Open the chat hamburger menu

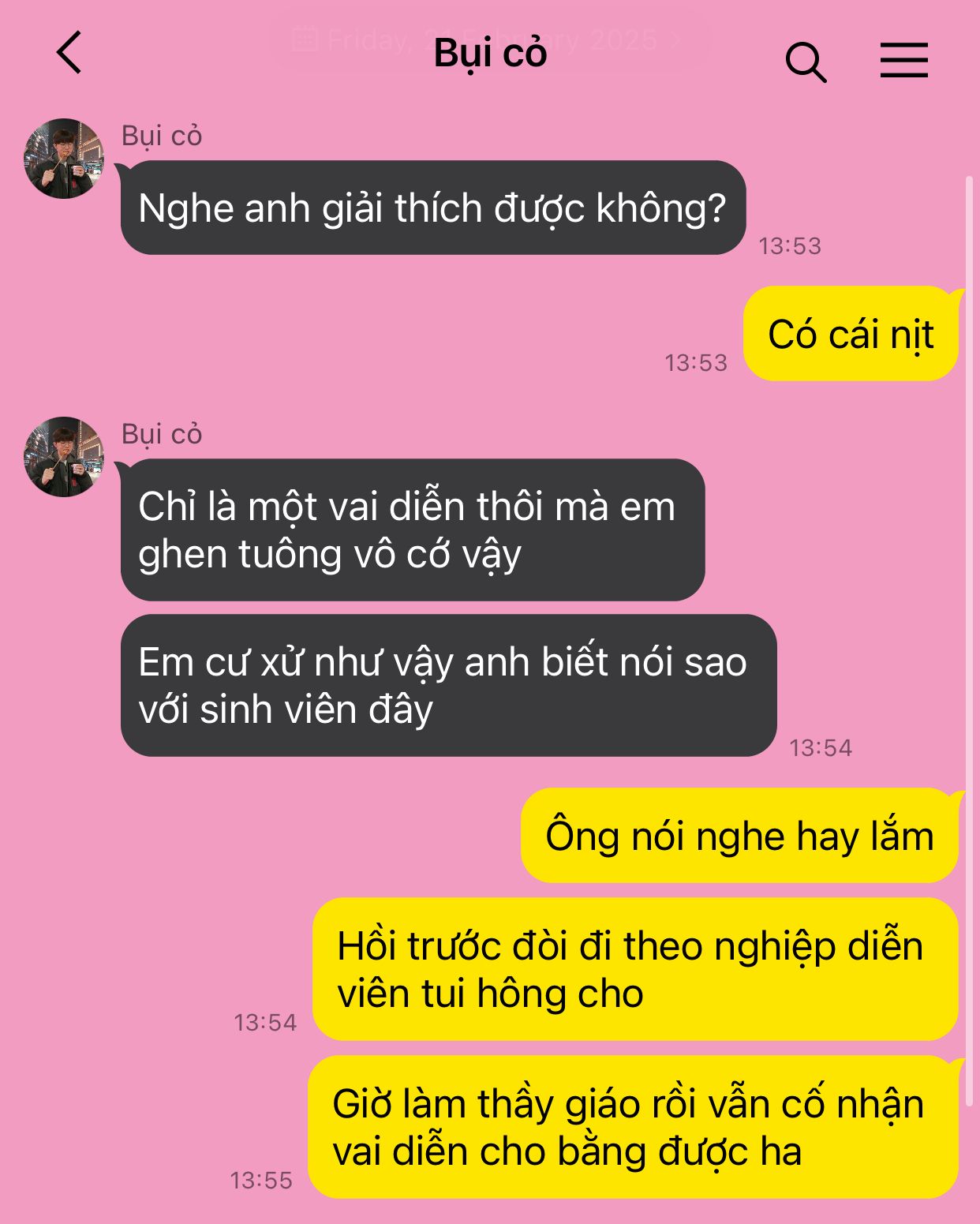[x=904, y=61]
